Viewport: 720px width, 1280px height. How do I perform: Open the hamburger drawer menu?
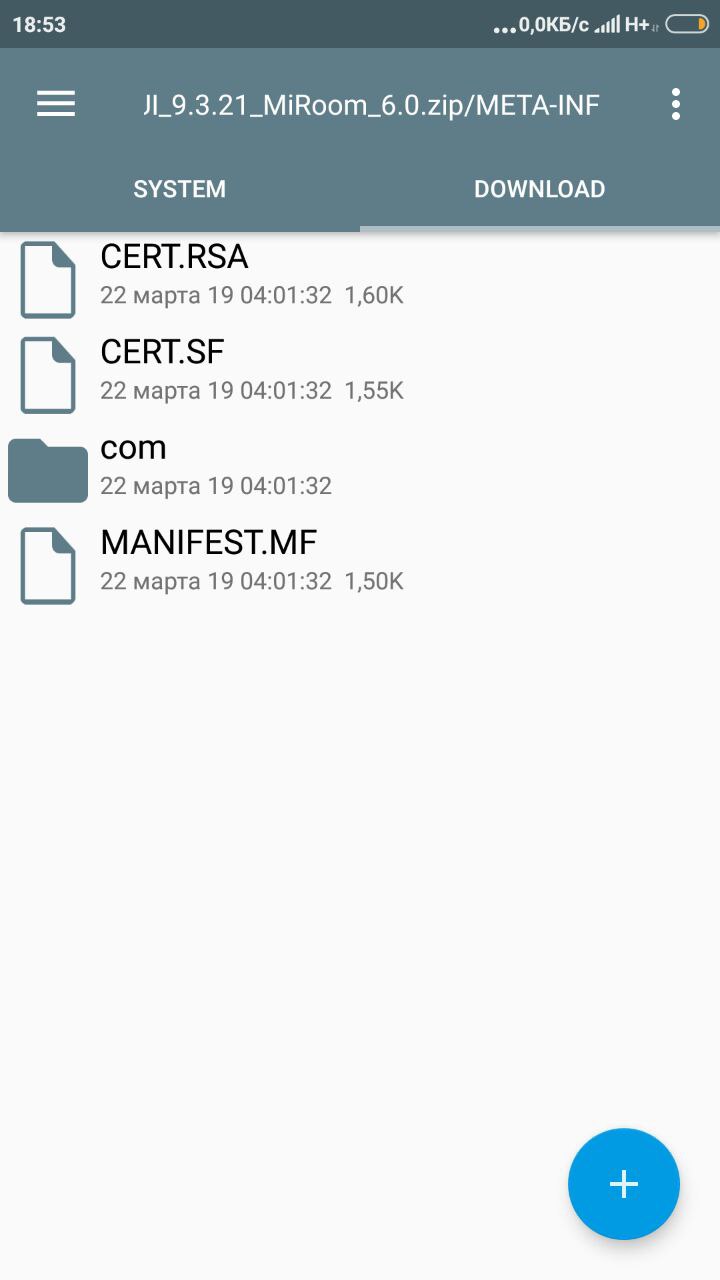pos(56,104)
